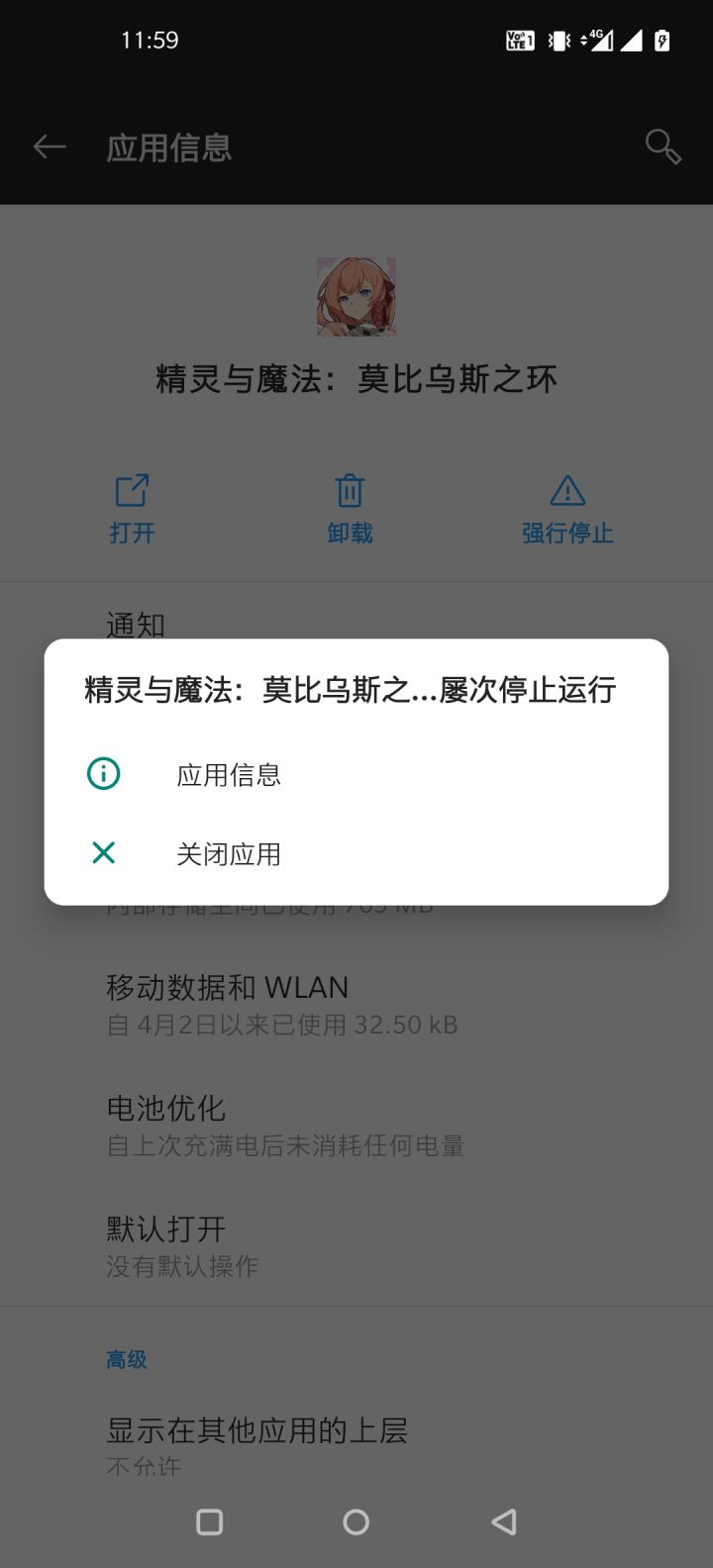Tap the search icon in the top bar
The width and height of the screenshot is (713, 1568).
[662, 147]
